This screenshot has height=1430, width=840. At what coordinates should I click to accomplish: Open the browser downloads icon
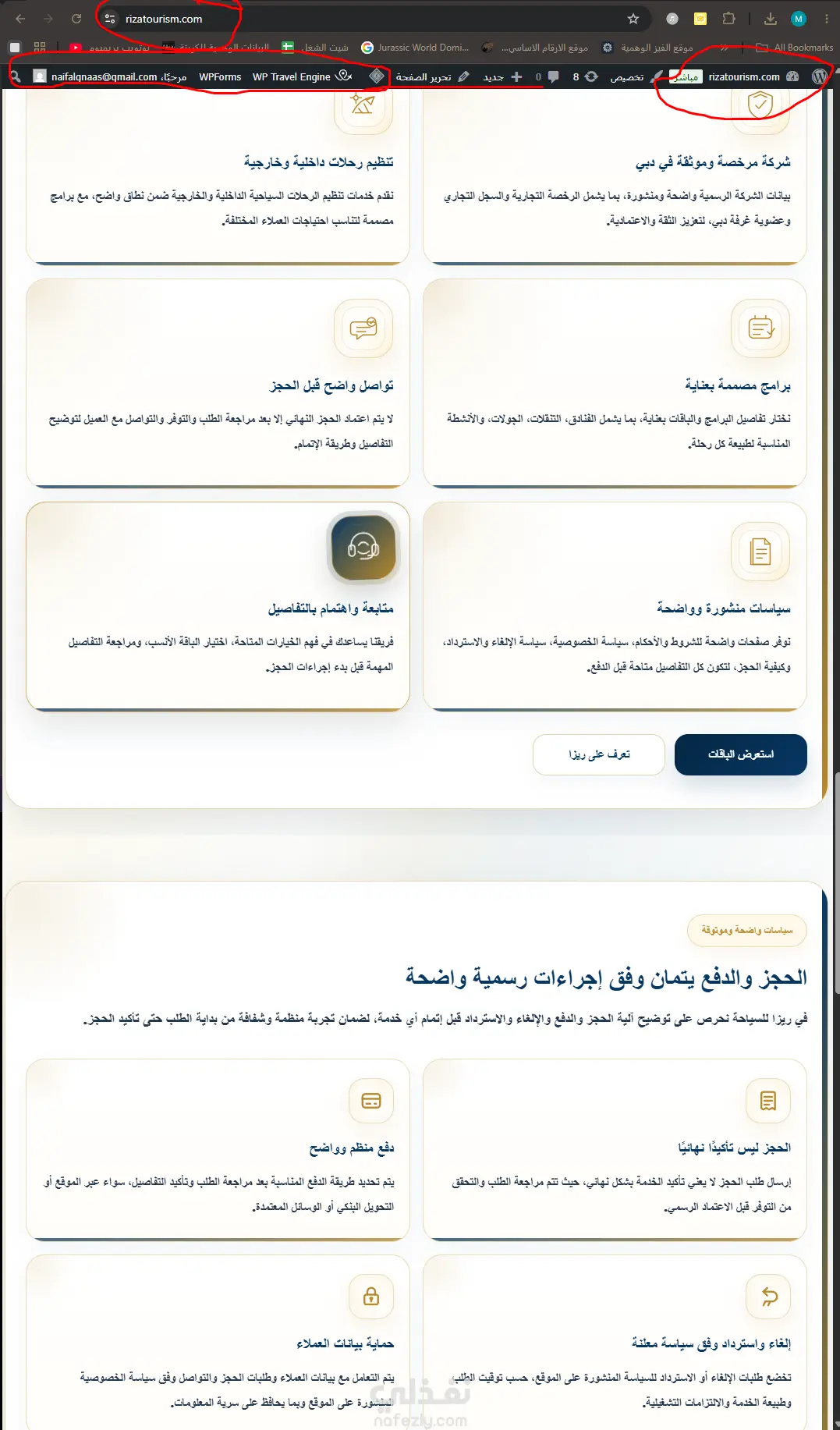pos(771,19)
